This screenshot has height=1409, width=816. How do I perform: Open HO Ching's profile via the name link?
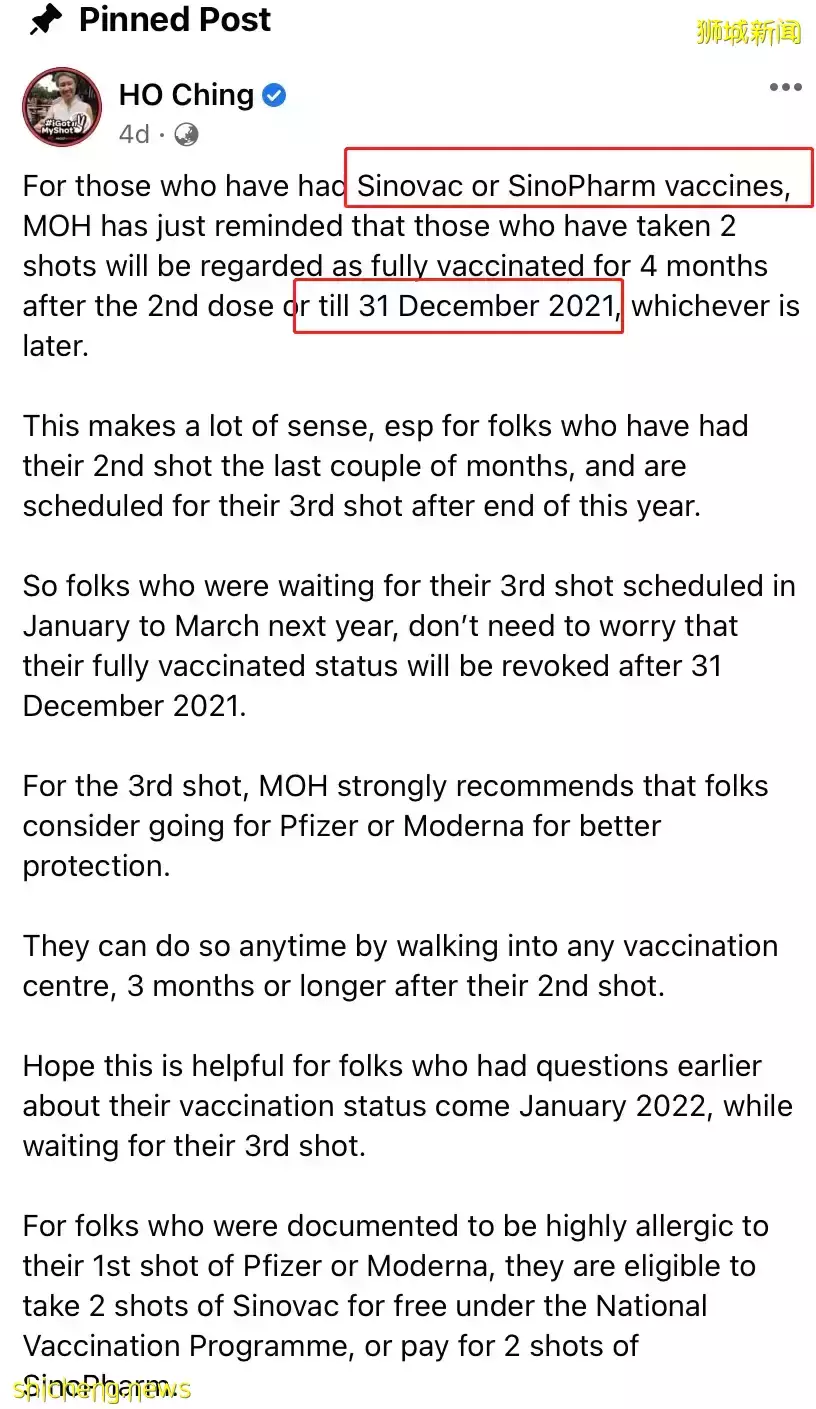pos(185,94)
